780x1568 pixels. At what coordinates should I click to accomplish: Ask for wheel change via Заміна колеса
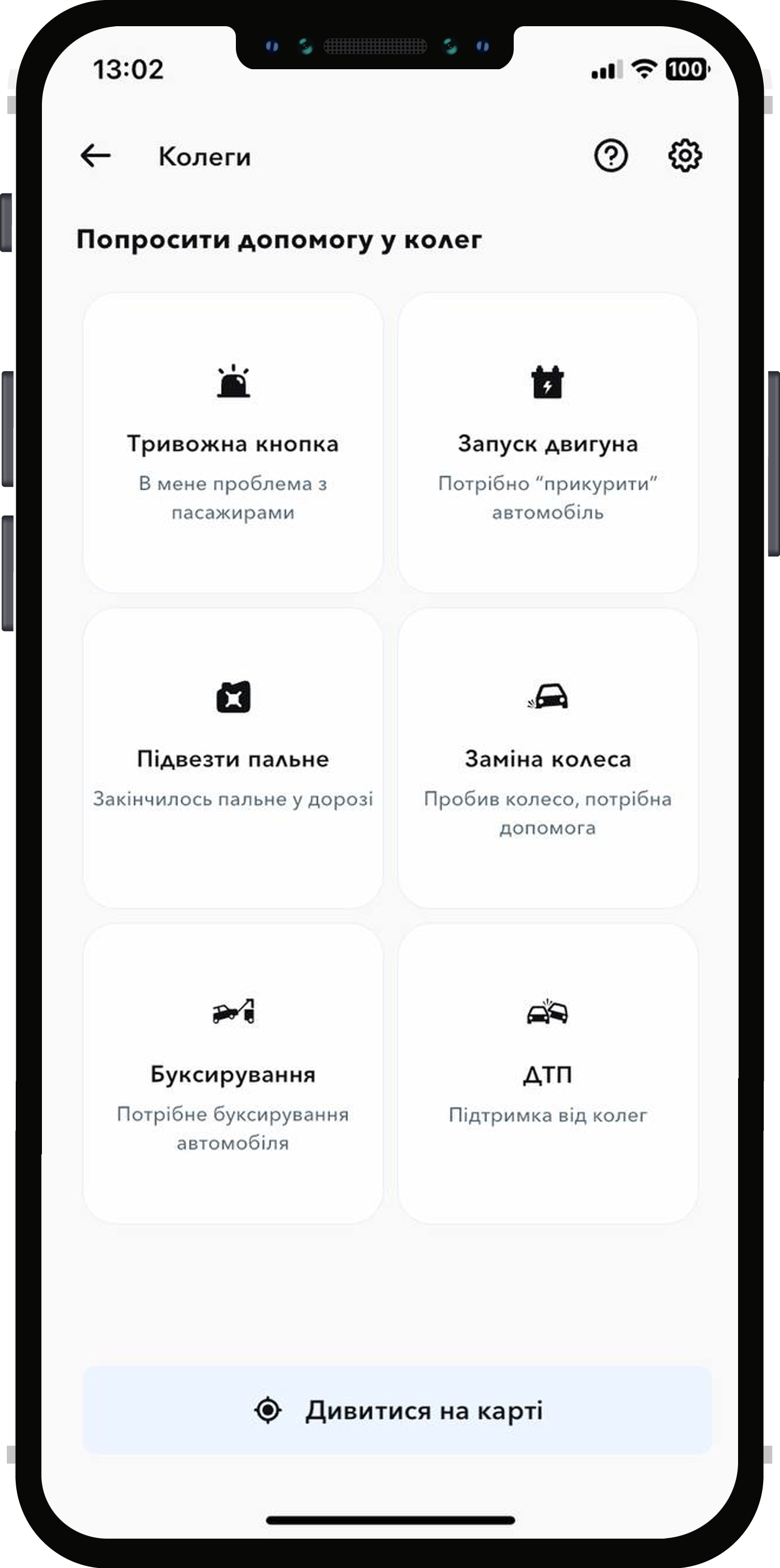(x=549, y=758)
